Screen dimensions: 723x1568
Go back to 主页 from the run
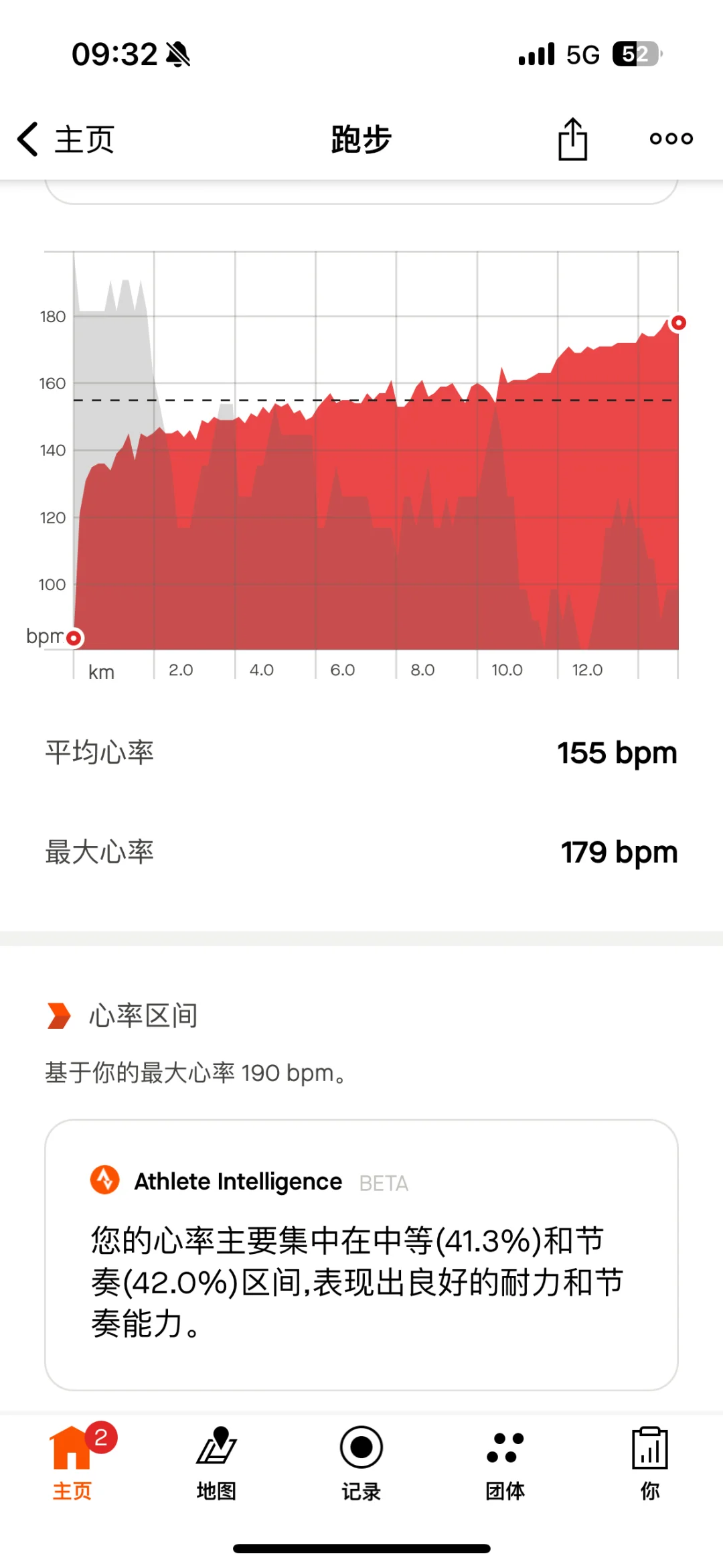click(x=66, y=139)
